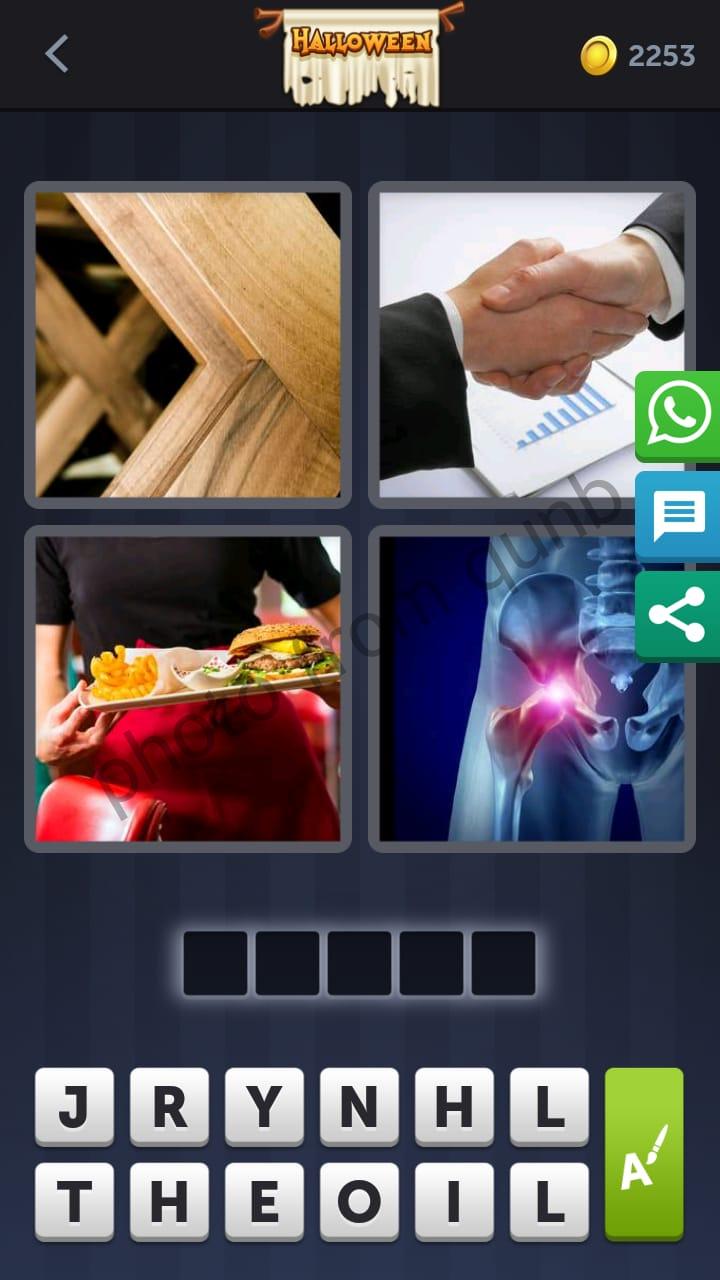Viewport: 720px width, 1280px height.
Task: Select the letter R tile
Action: pos(169,1106)
